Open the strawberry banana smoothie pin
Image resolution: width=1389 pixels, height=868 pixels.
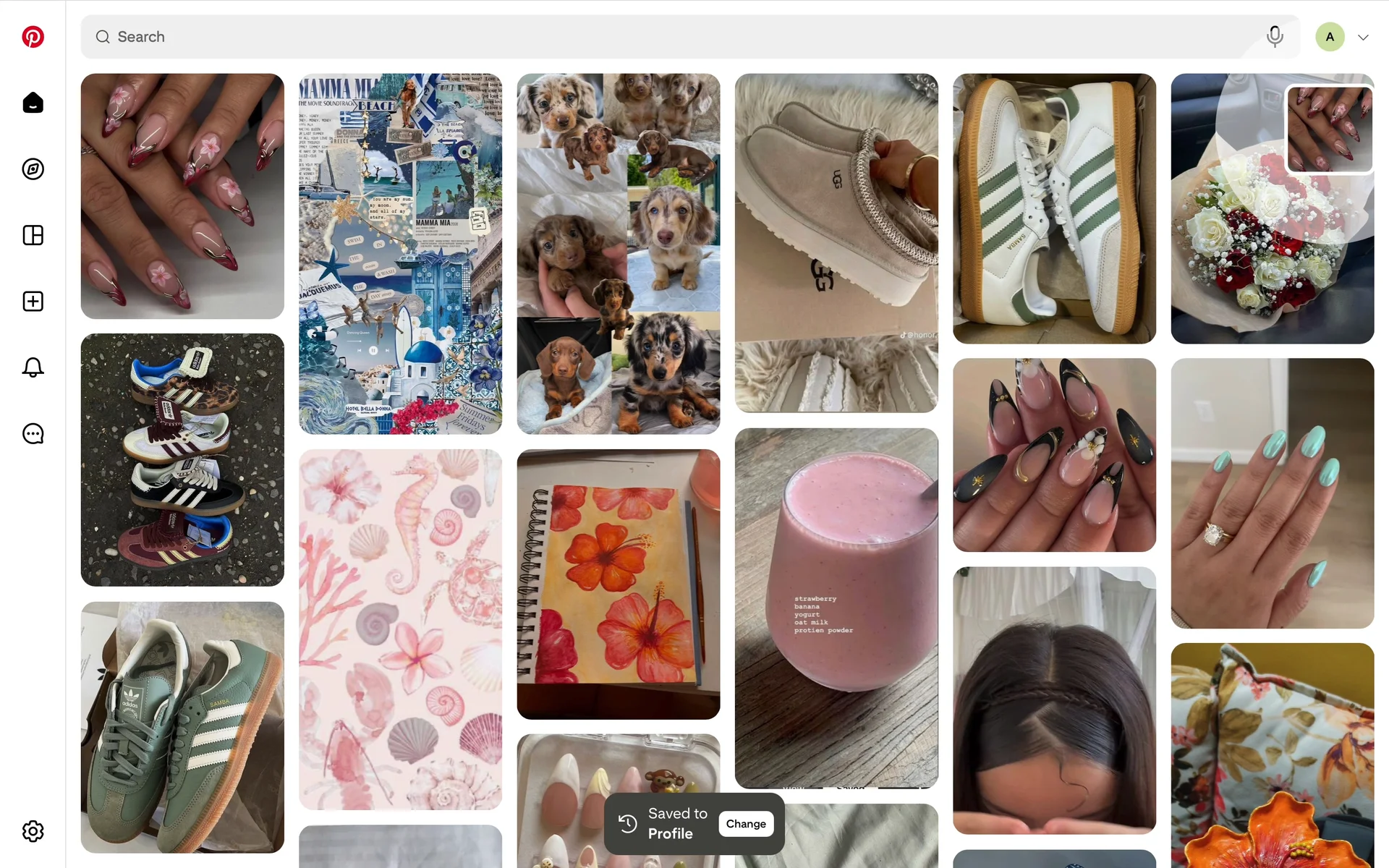[836, 608]
